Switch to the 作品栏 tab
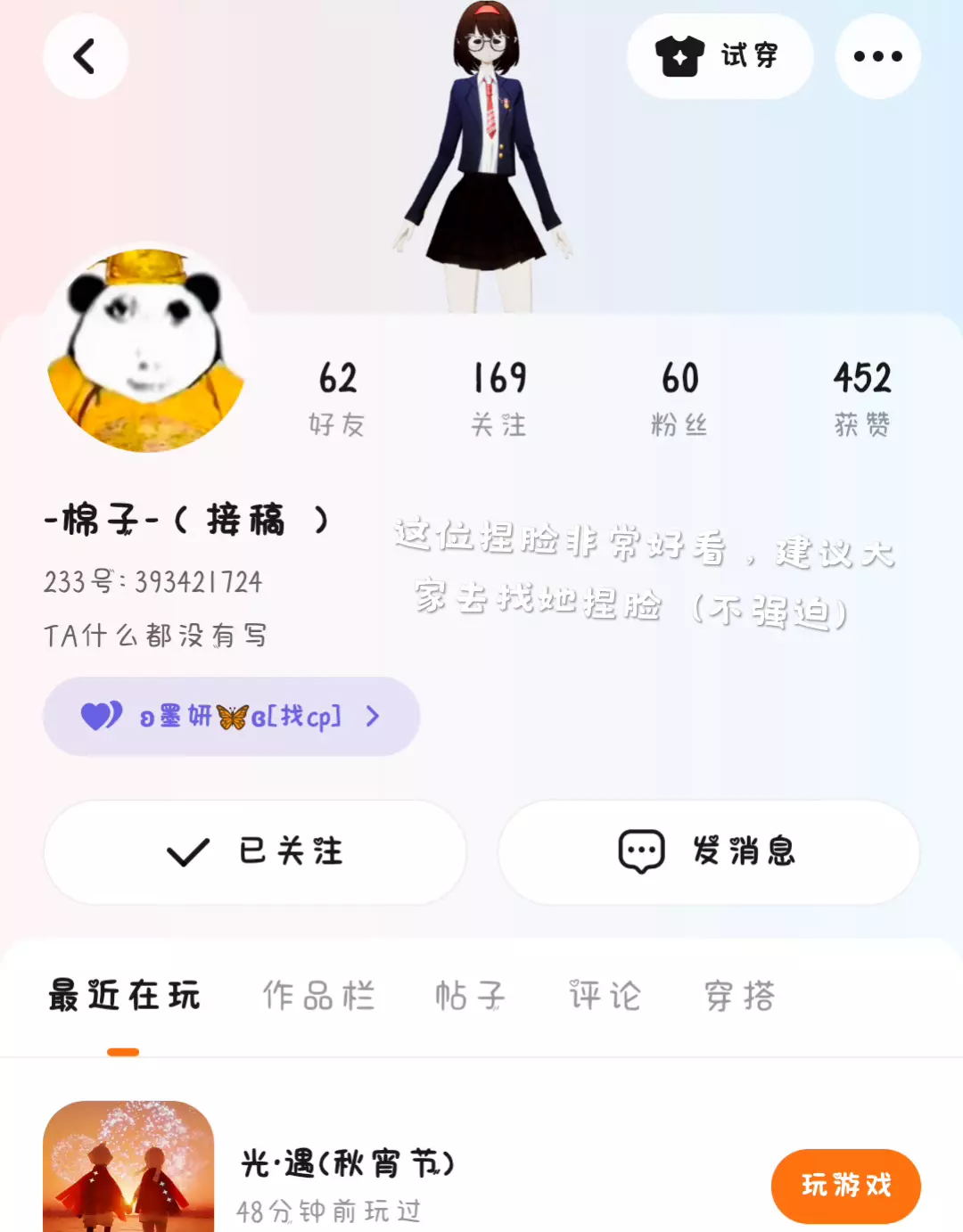The image size is (963, 1232). click(x=318, y=996)
